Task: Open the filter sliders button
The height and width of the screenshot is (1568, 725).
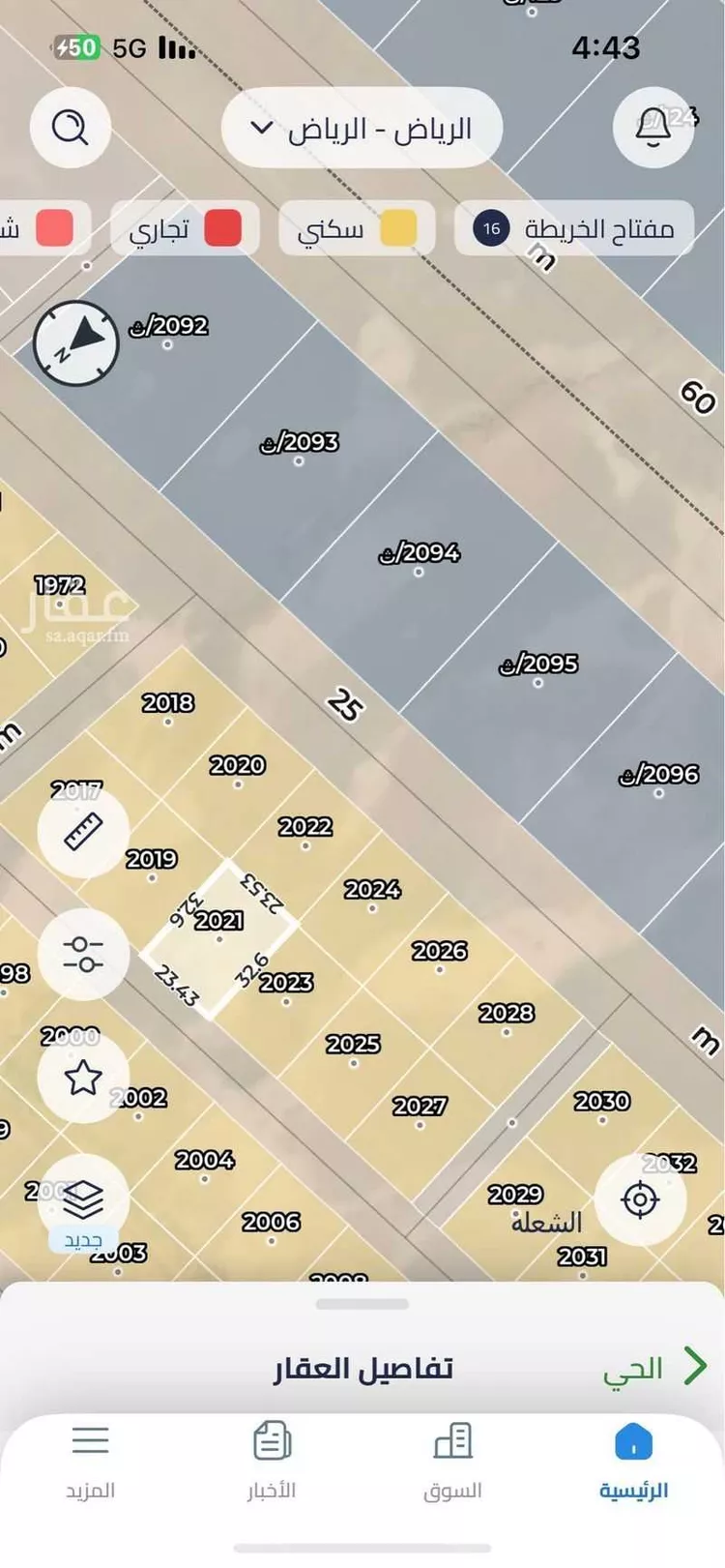Action: [83, 954]
